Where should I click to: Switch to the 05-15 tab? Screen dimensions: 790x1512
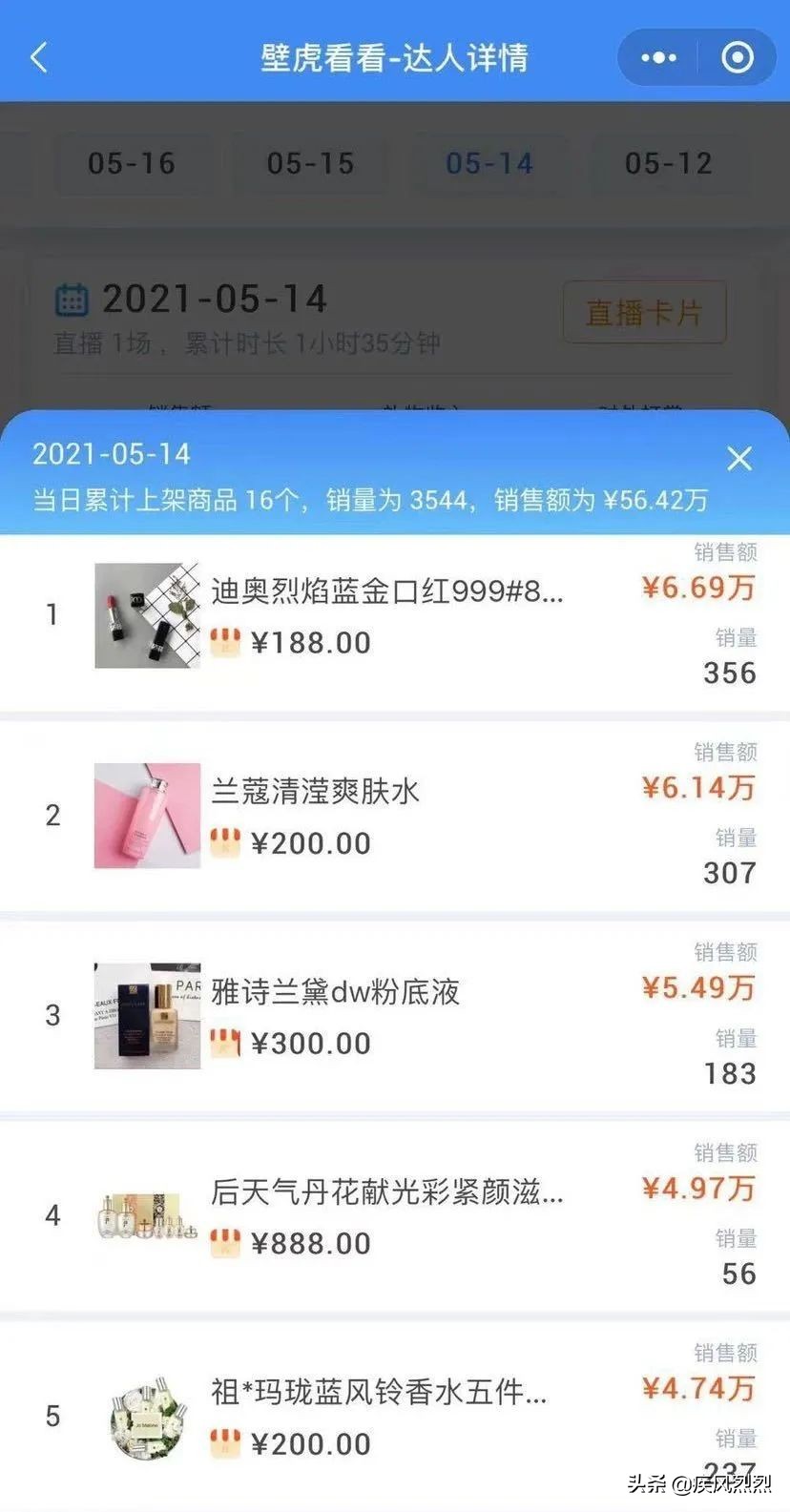coord(310,163)
